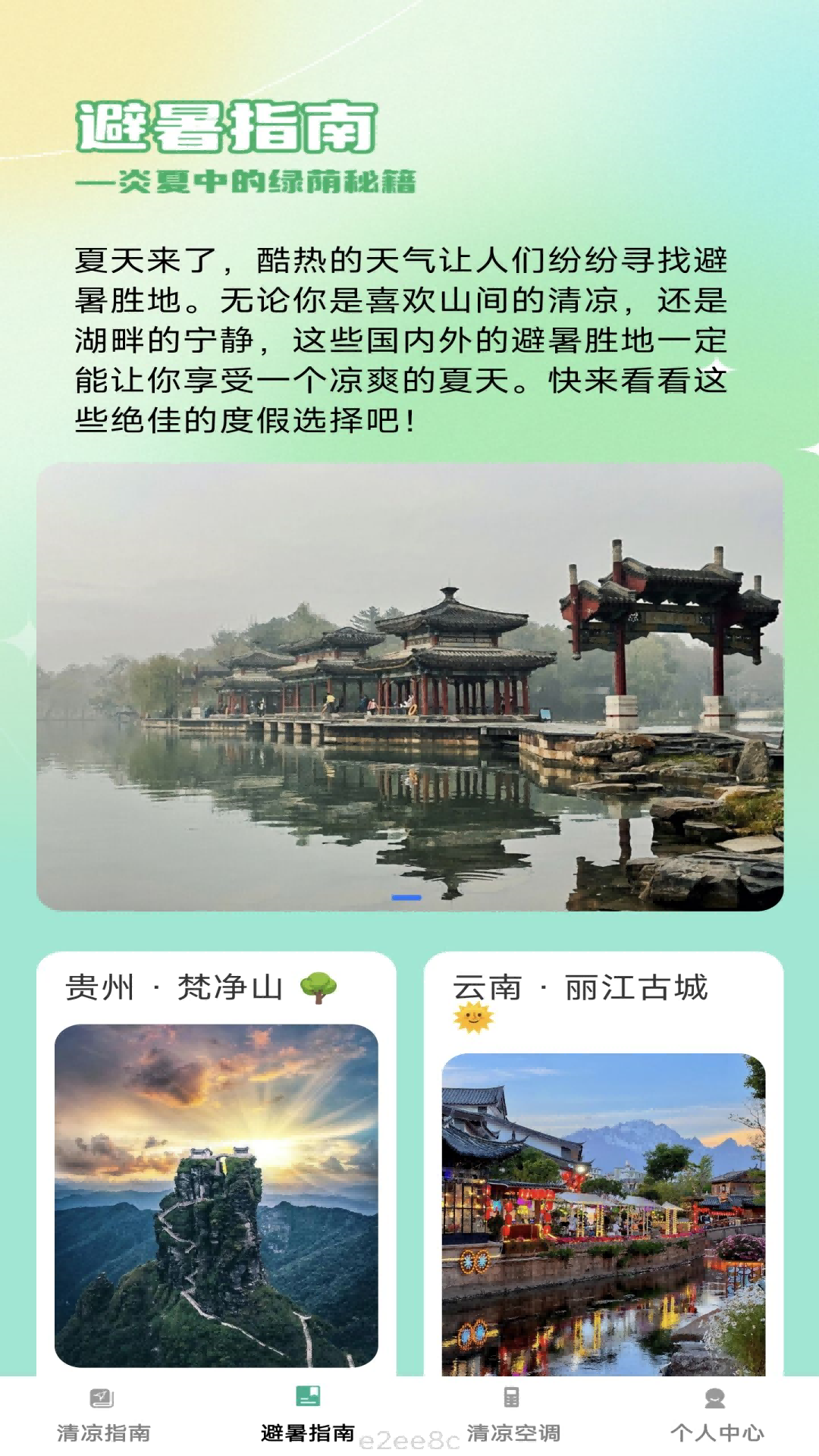The image size is (819, 1456).
Task: Select the 避暑指南 tab
Action: [307, 1415]
